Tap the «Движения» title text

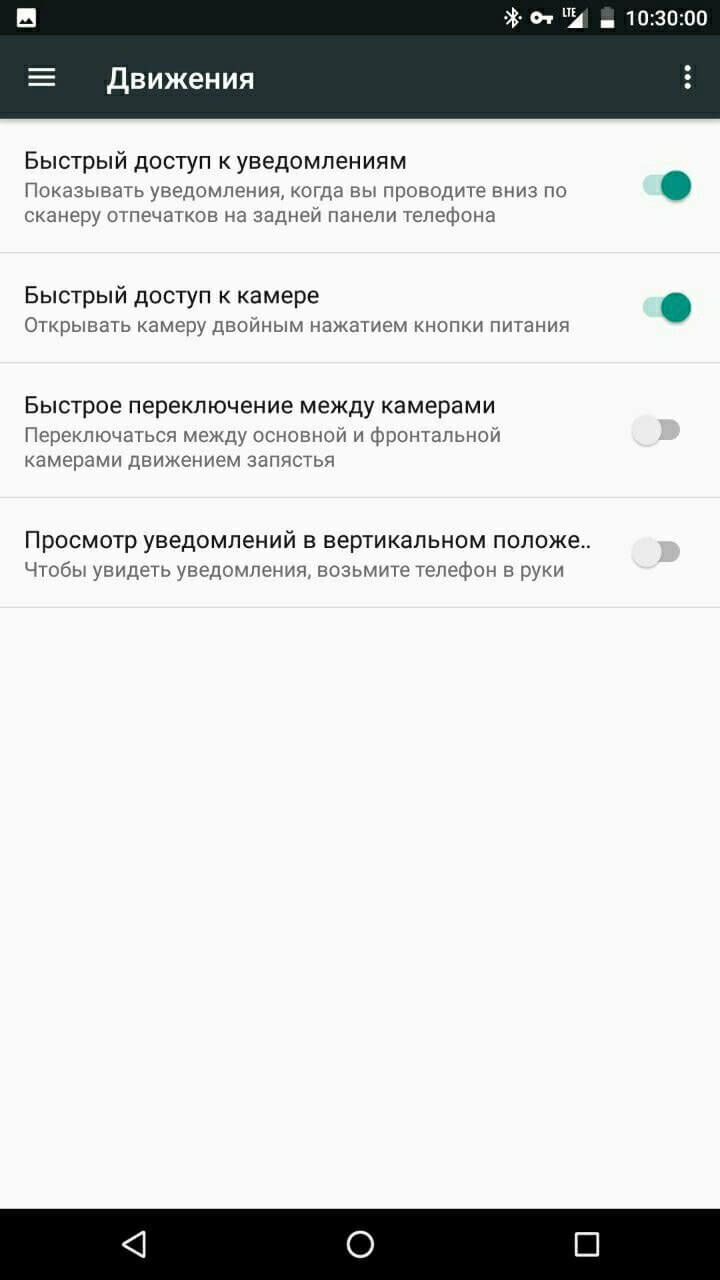point(180,77)
